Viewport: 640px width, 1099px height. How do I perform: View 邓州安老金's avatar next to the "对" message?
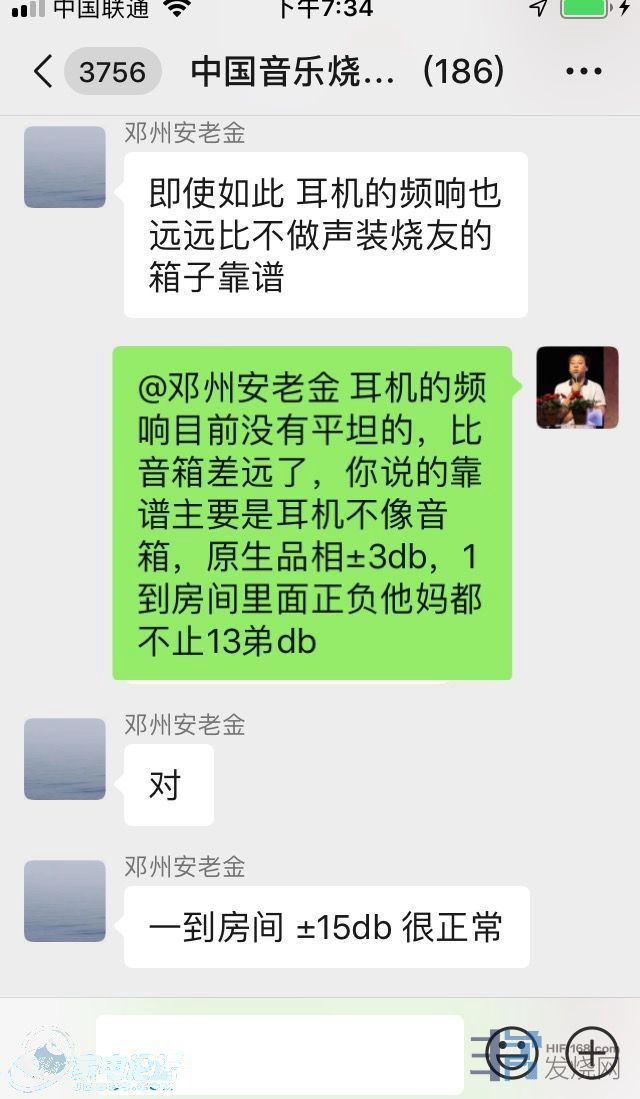(x=65, y=758)
